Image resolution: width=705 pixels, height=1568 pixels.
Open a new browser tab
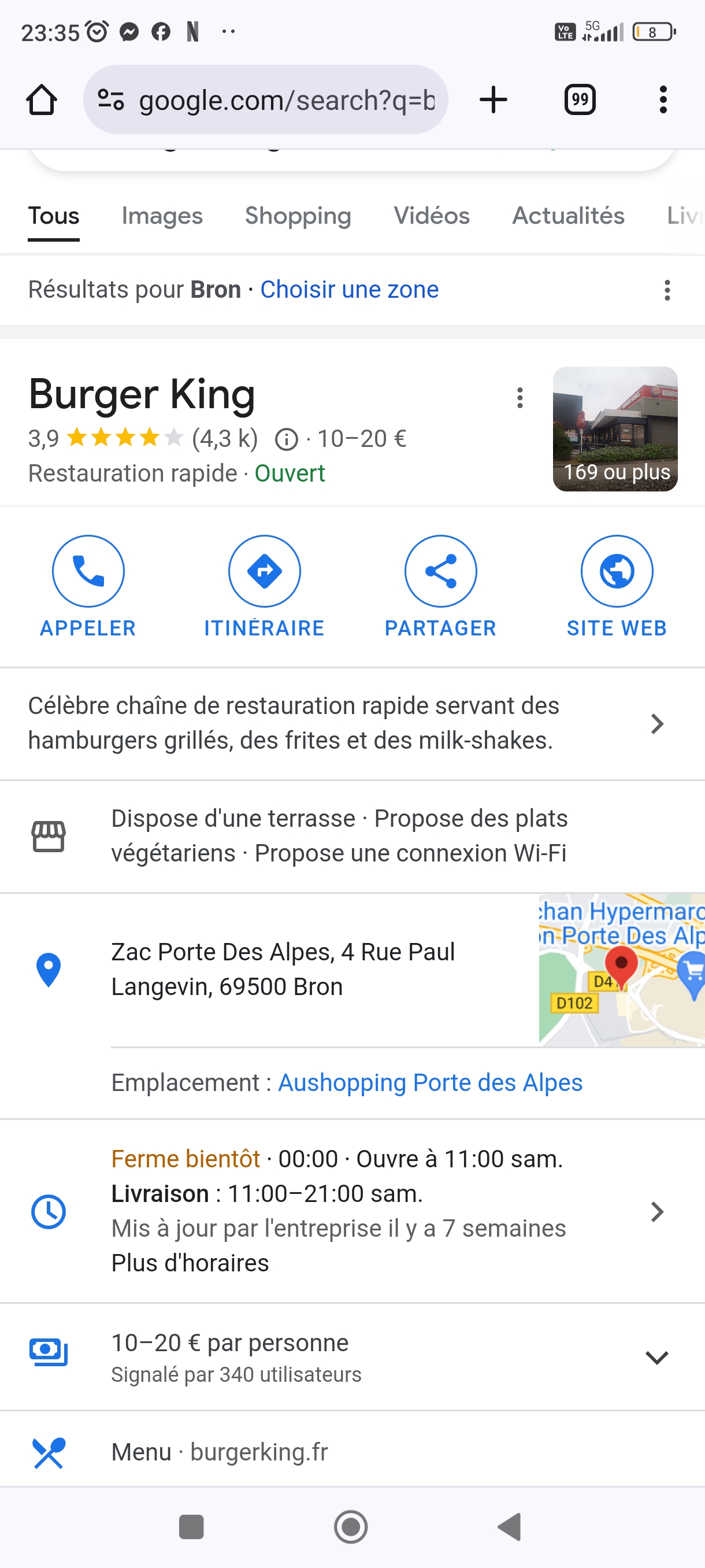coord(493,100)
